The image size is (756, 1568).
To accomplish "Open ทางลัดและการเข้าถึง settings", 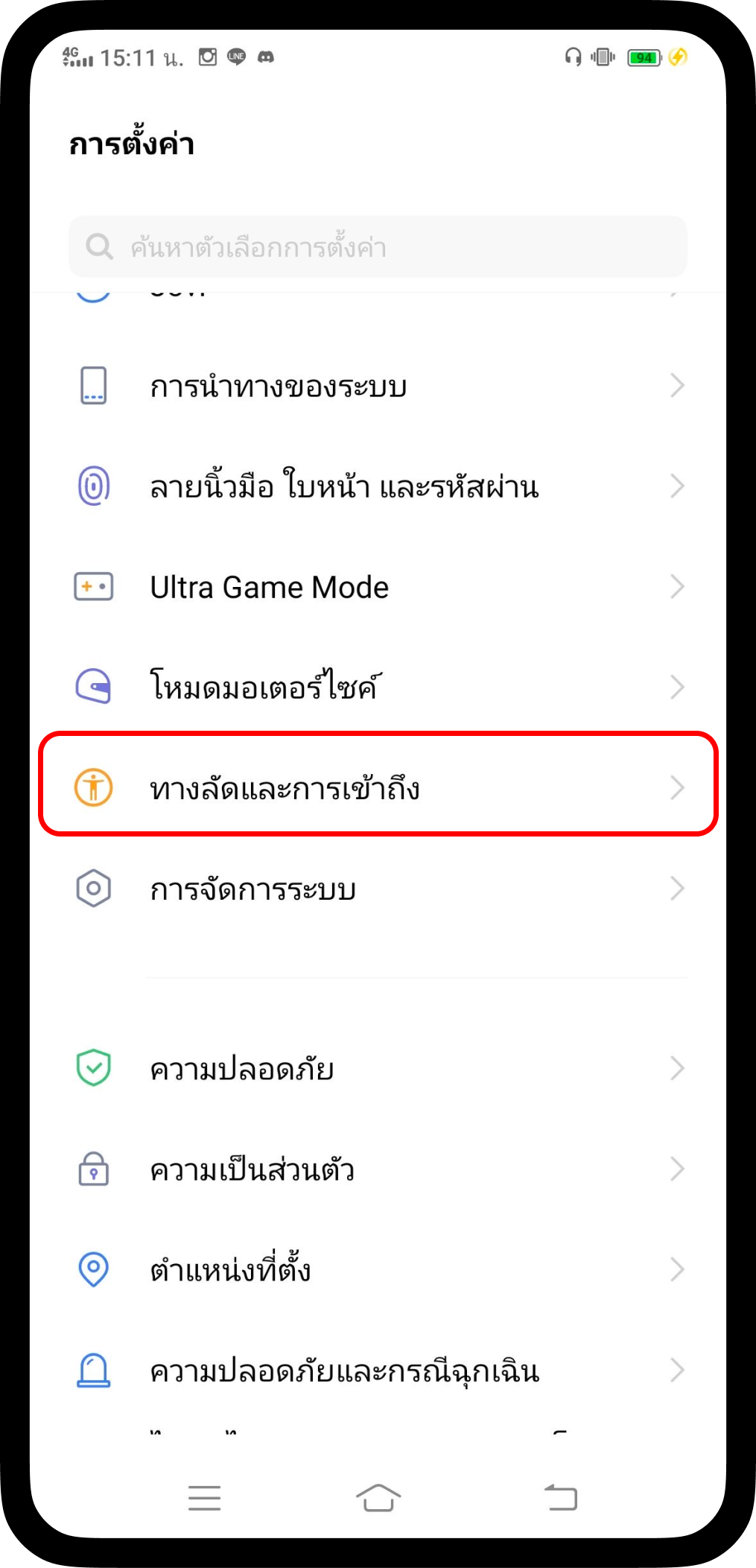I will pyautogui.click(x=378, y=787).
